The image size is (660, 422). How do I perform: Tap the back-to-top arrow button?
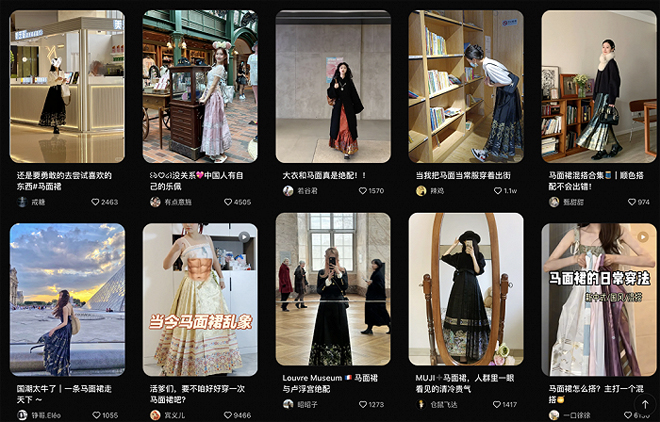pyautogui.click(x=645, y=404)
